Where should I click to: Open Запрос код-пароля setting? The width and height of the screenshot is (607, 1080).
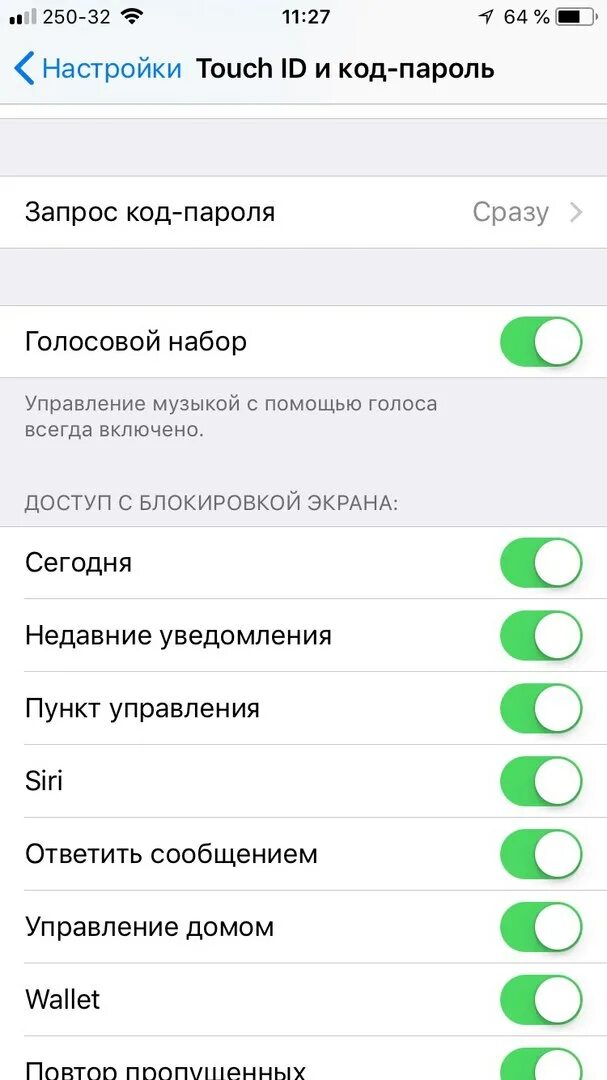(303, 212)
